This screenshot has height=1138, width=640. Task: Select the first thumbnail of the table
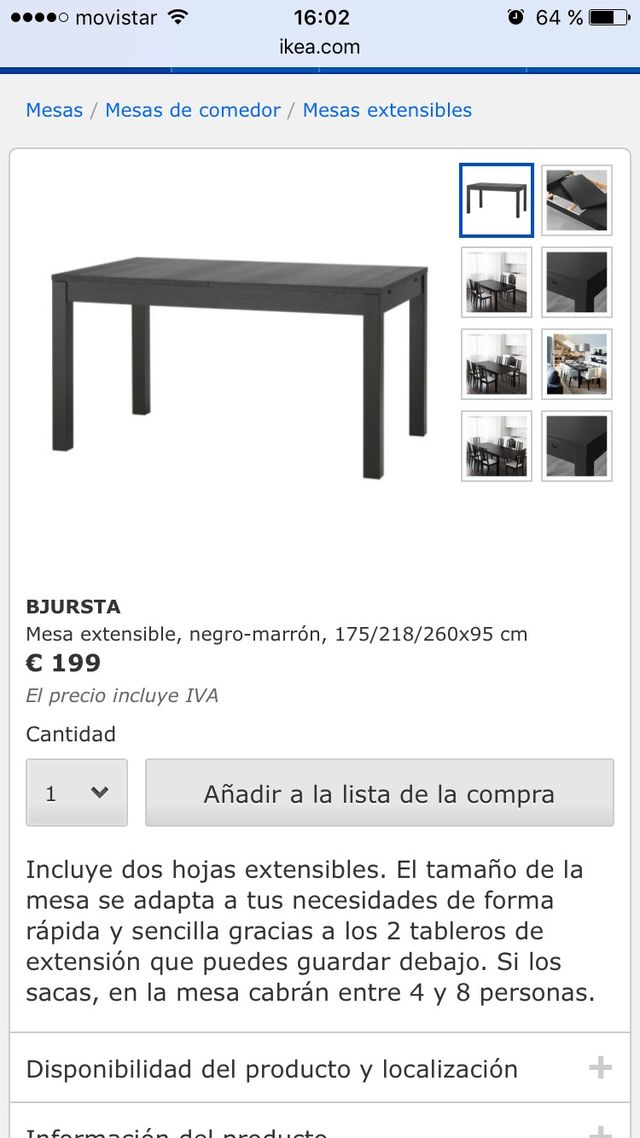[496, 200]
